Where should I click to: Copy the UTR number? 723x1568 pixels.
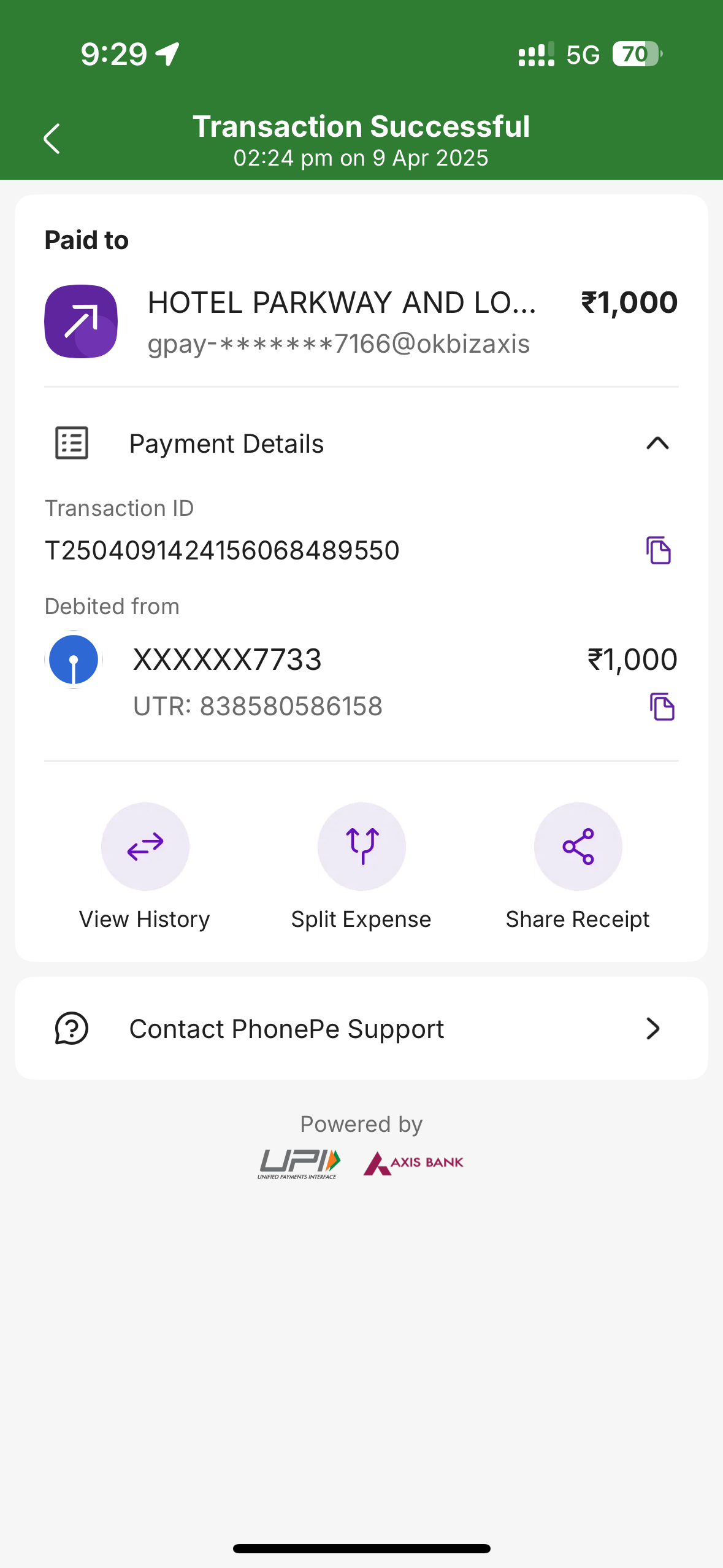point(662,707)
